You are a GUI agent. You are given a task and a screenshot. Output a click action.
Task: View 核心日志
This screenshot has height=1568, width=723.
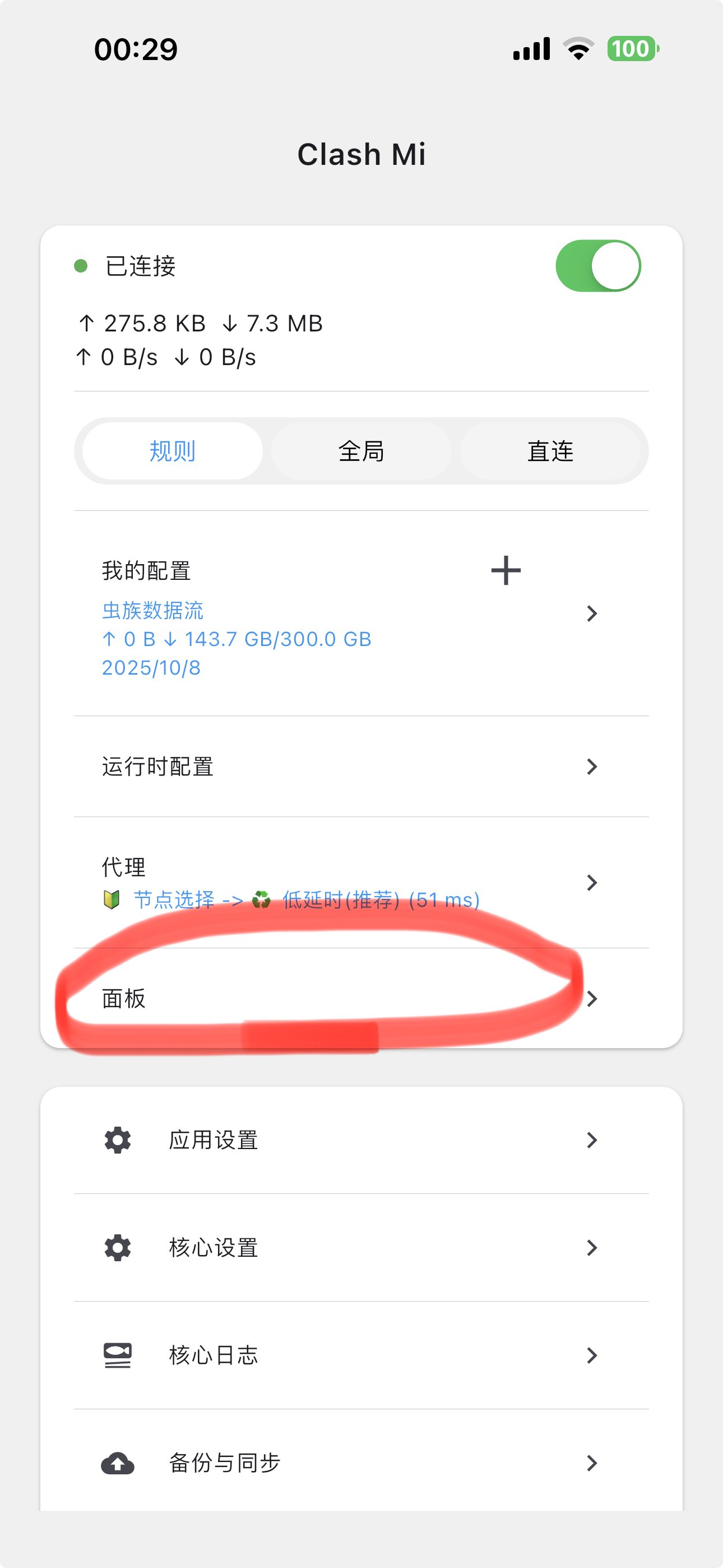[361, 1355]
